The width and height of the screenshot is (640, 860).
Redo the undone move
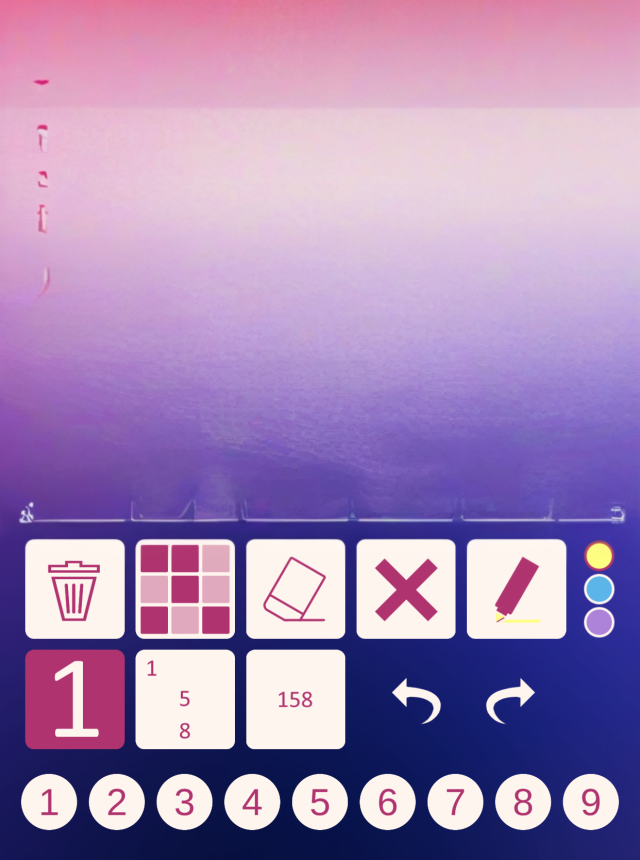pos(510,699)
